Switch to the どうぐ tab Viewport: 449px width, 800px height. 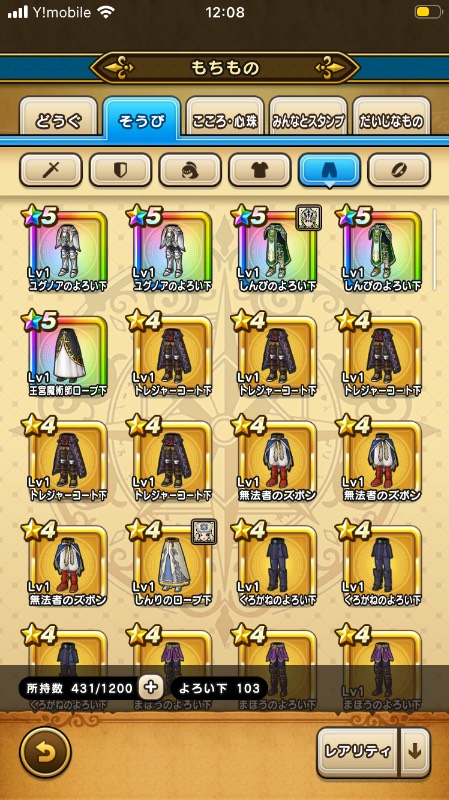[58, 118]
